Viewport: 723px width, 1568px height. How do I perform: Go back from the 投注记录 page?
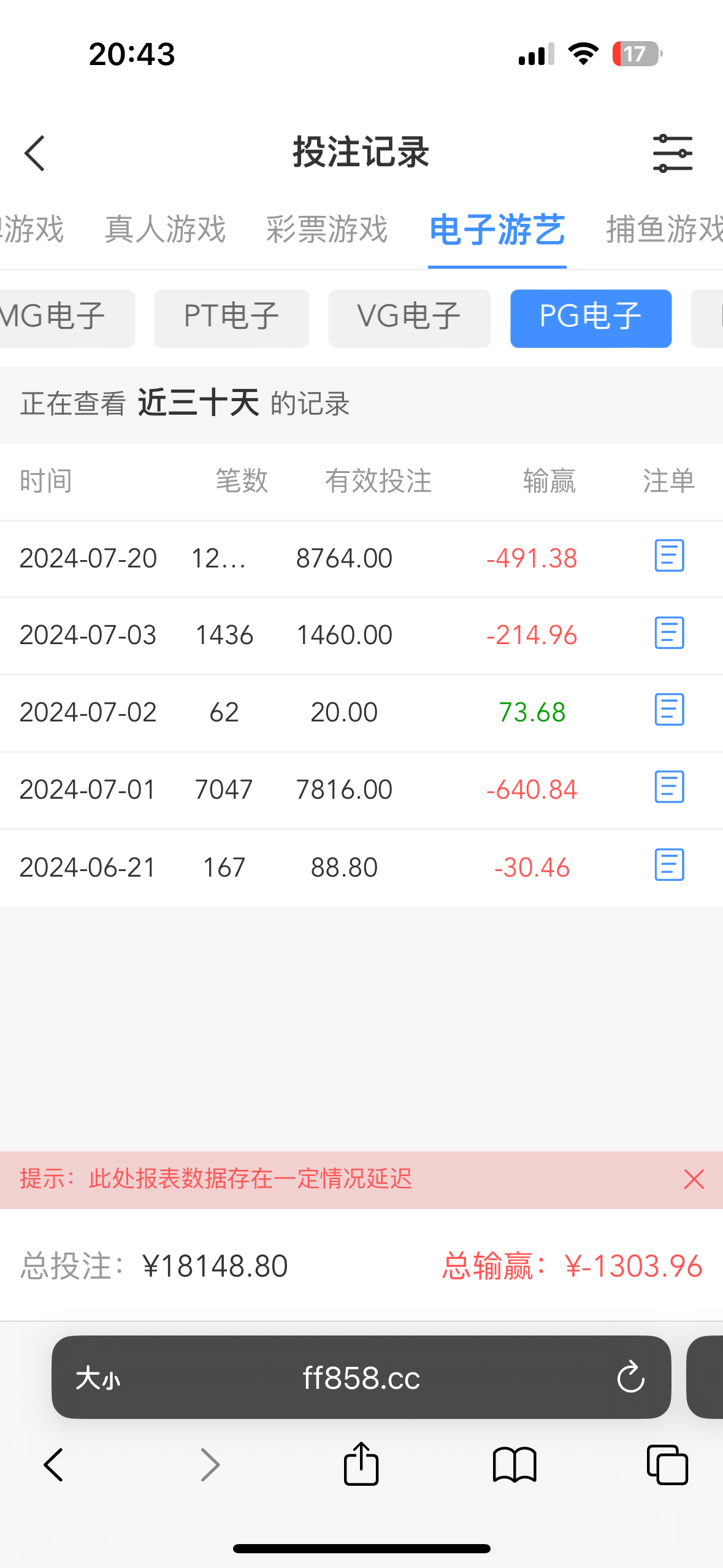(35, 153)
